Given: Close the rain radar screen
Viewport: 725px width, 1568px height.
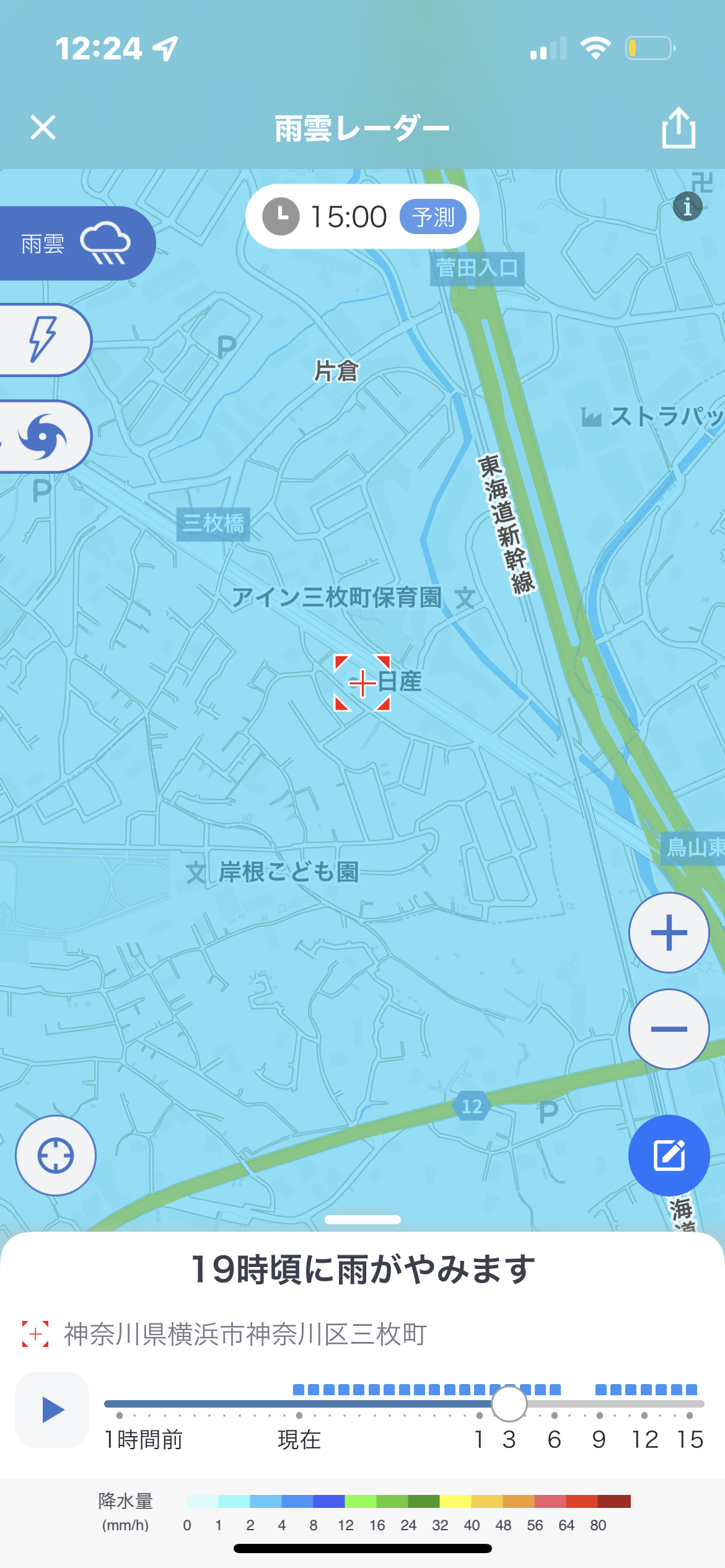Looking at the screenshot, I should [43, 128].
